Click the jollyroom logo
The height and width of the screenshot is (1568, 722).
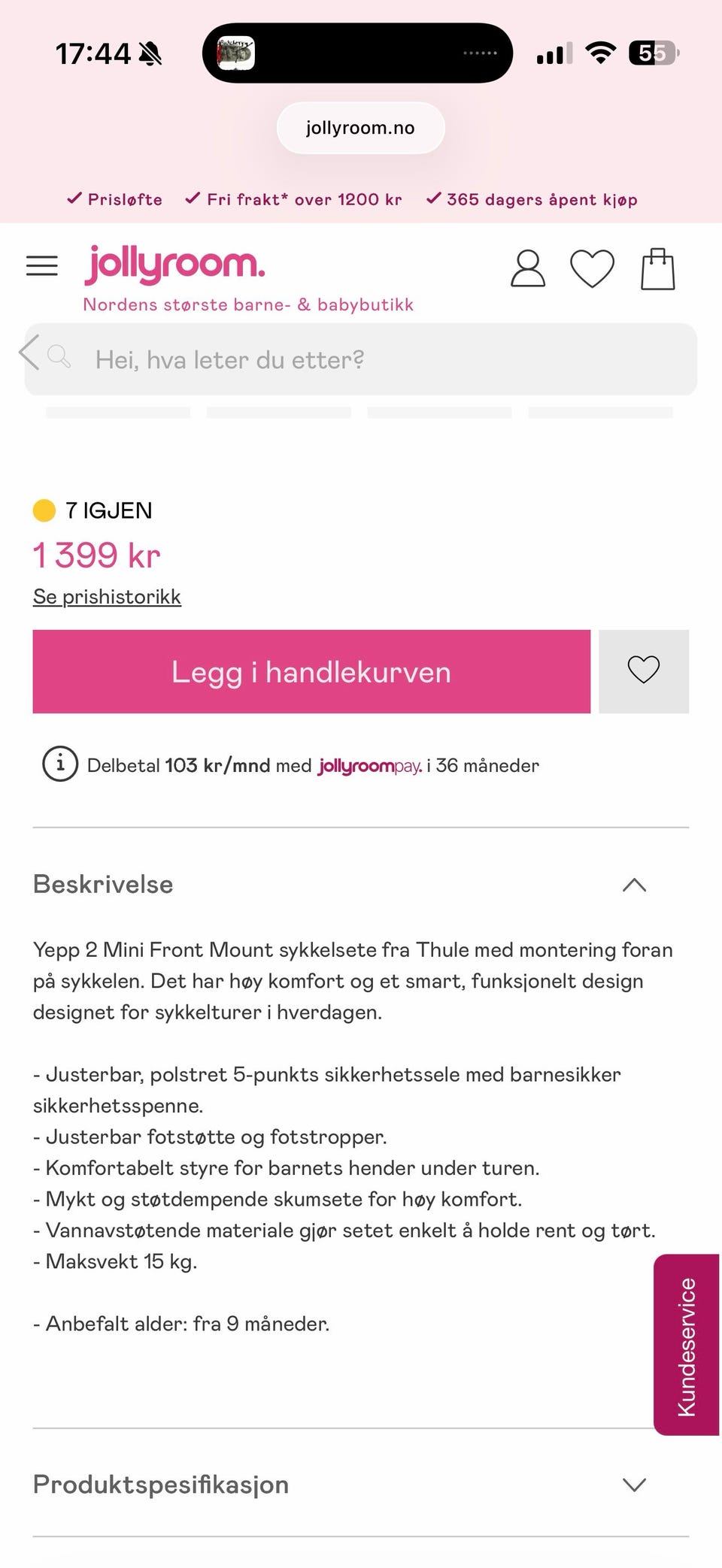click(174, 265)
